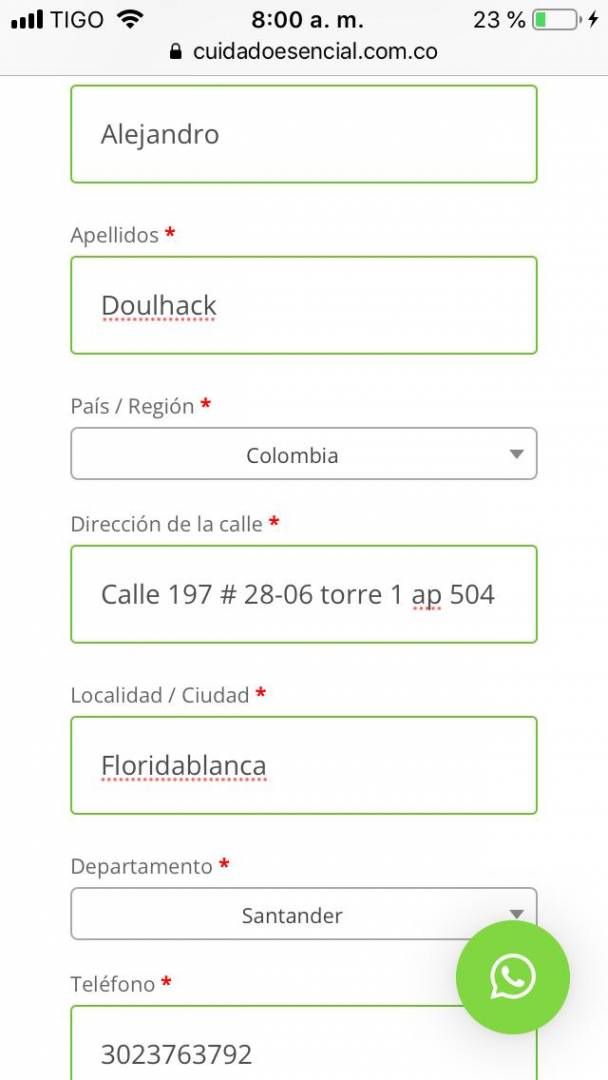Image resolution: width=608 pixels, height=1080 pixels.
Task: Tap the Localidad / Ciudad field
Action: pyautogui.click(x=304, y=765)
